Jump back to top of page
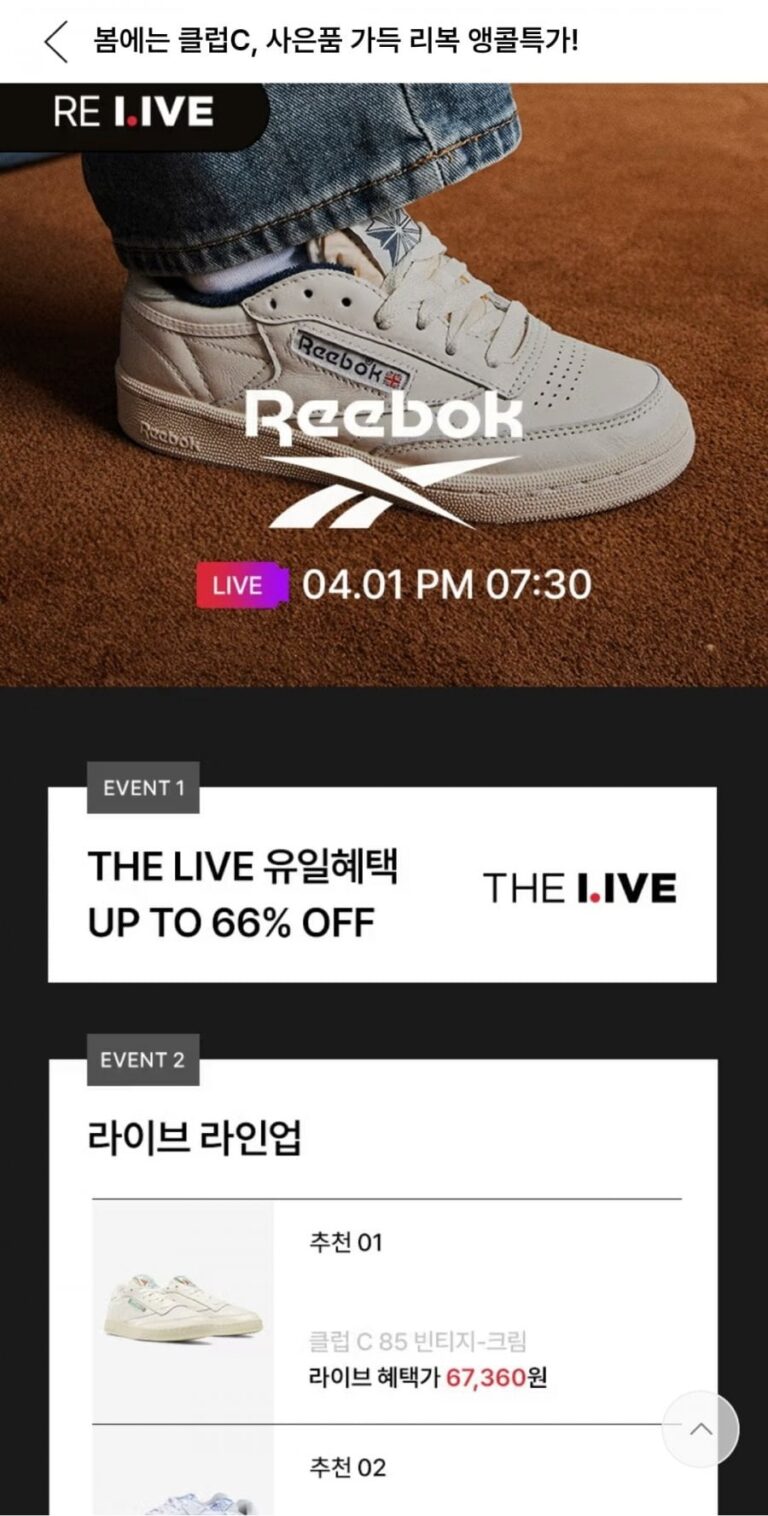This screenshot has height=1516, width=768. coord(701,1429)
